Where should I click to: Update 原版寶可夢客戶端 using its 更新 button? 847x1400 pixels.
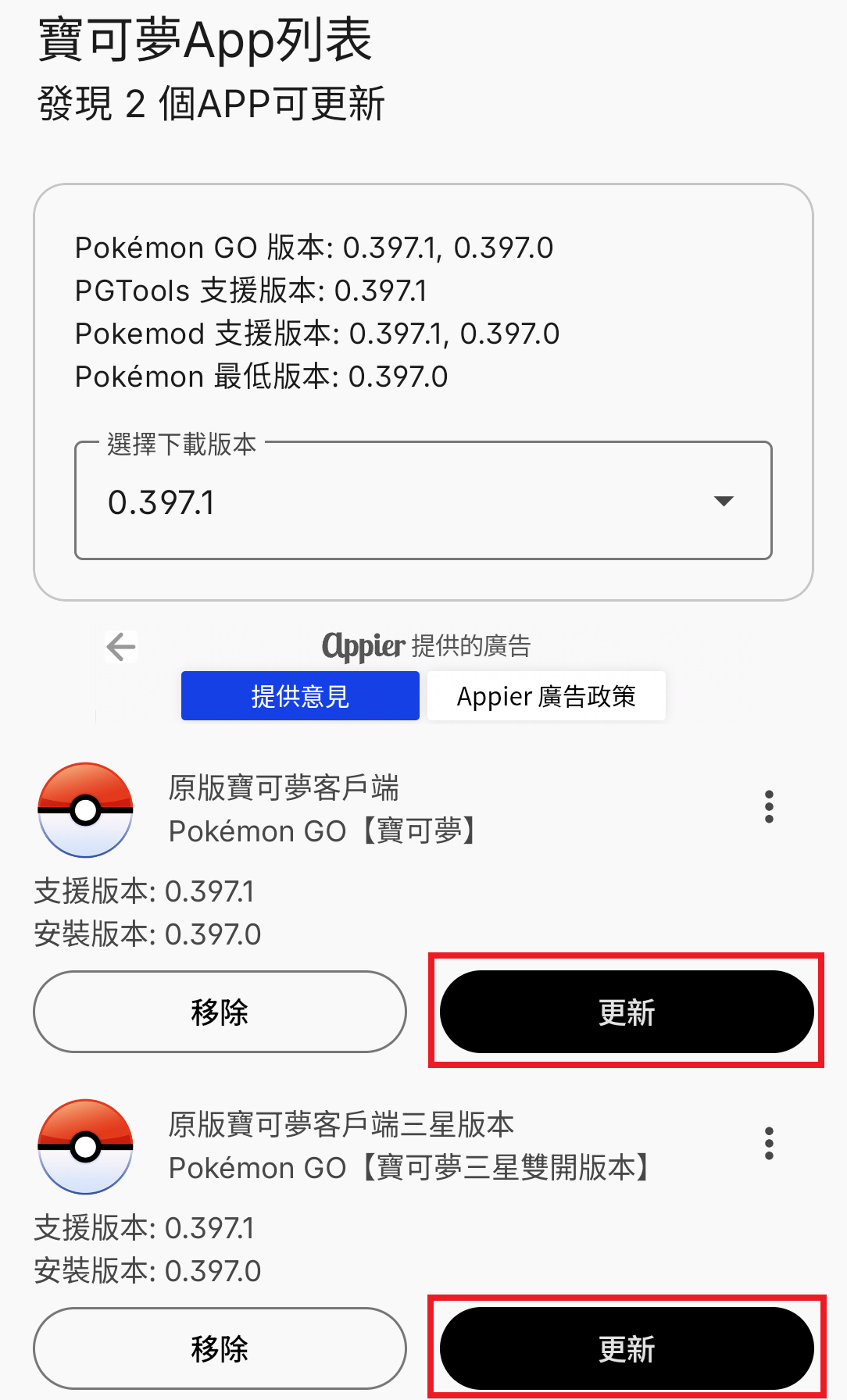626,1011
